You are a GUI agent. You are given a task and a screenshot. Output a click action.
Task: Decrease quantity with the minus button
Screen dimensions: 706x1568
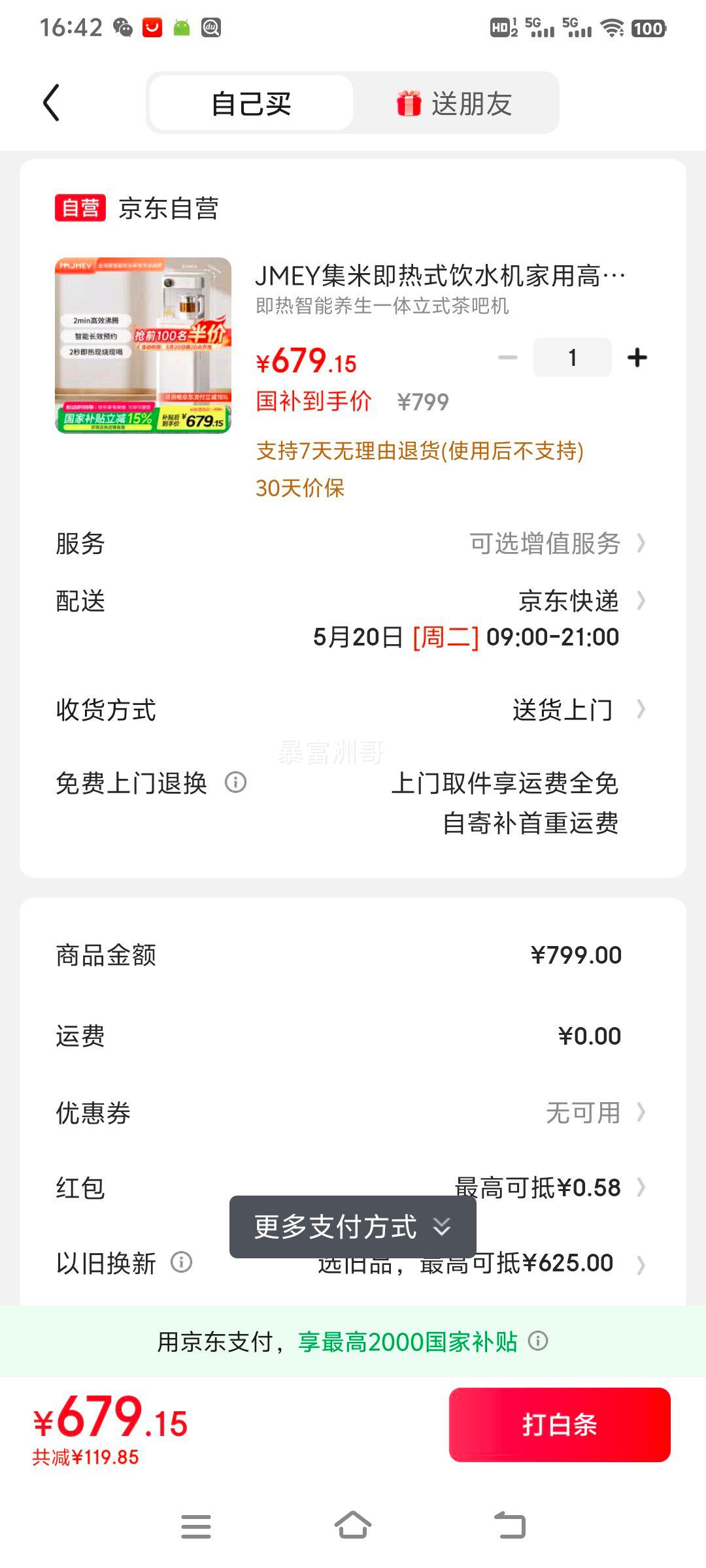[x=508, y=357]
